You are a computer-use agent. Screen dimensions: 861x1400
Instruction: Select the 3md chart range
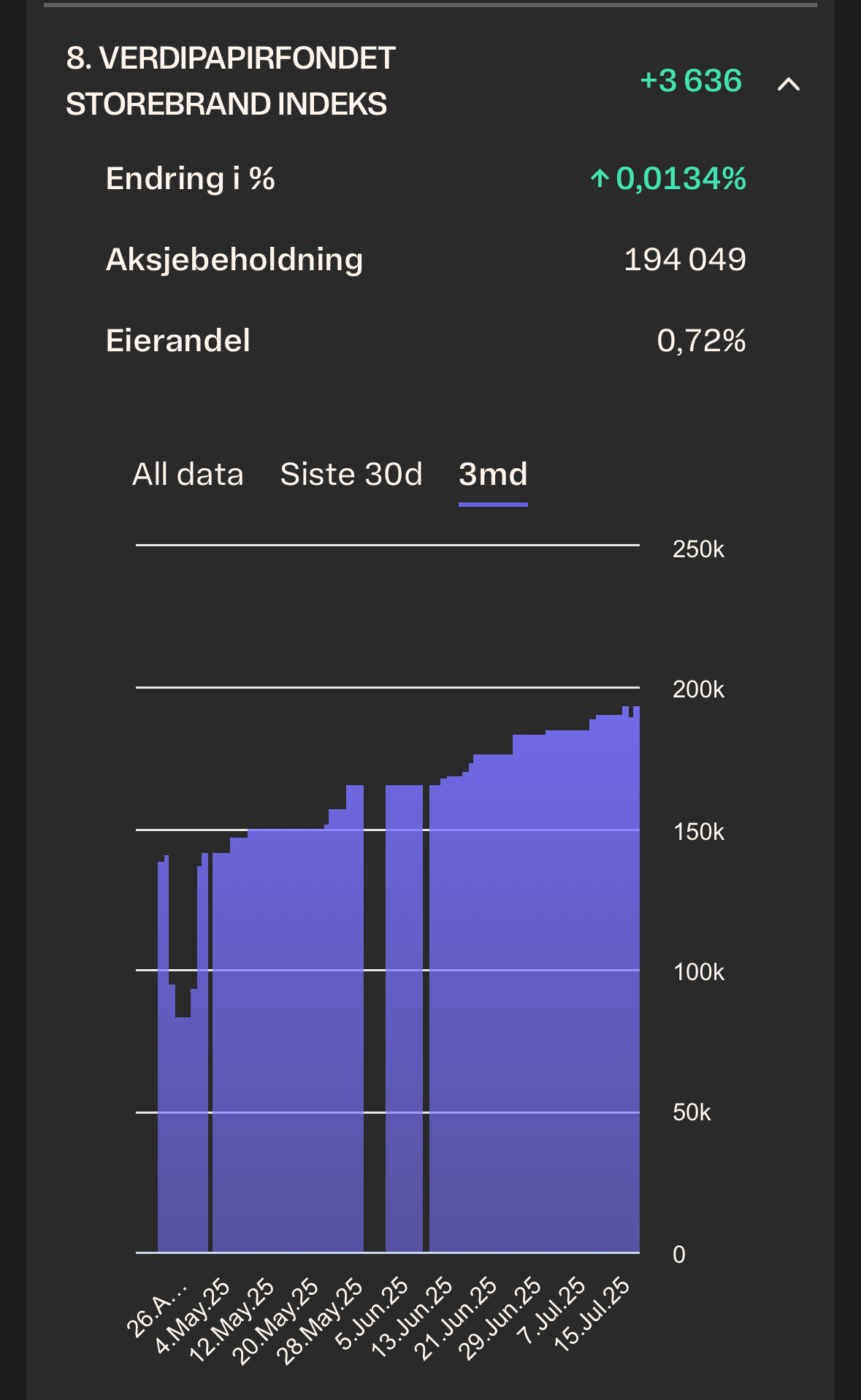(493, 475)
